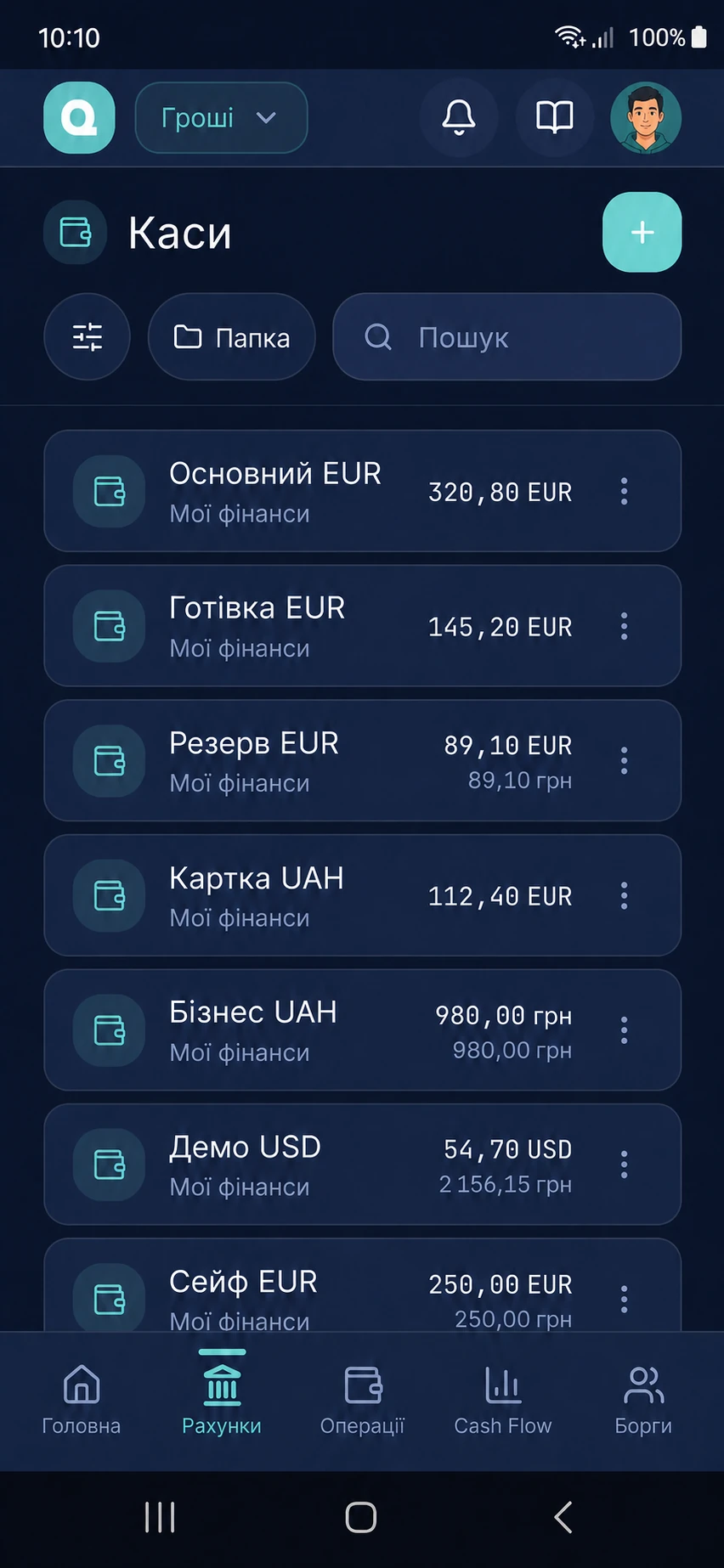Focus the Пошук search field
Viewport: 724px width, 1568px height.
[x=506, y=337]
